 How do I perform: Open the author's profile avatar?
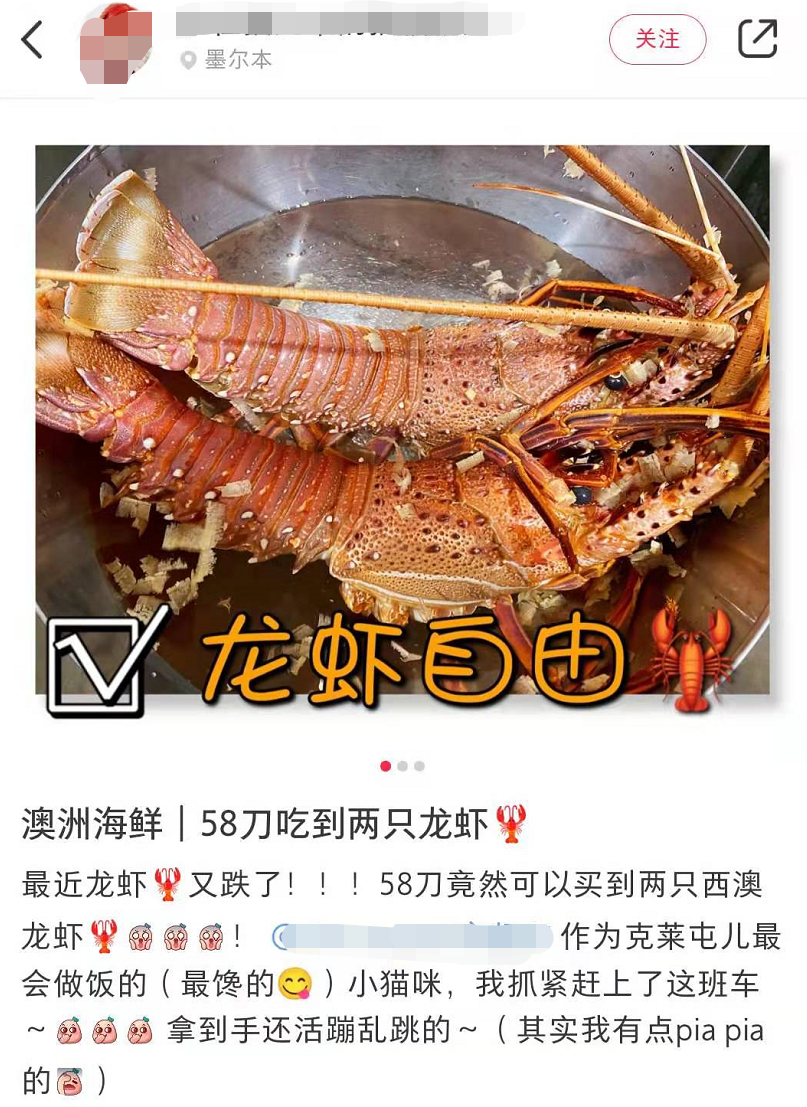tap(117, 42)
